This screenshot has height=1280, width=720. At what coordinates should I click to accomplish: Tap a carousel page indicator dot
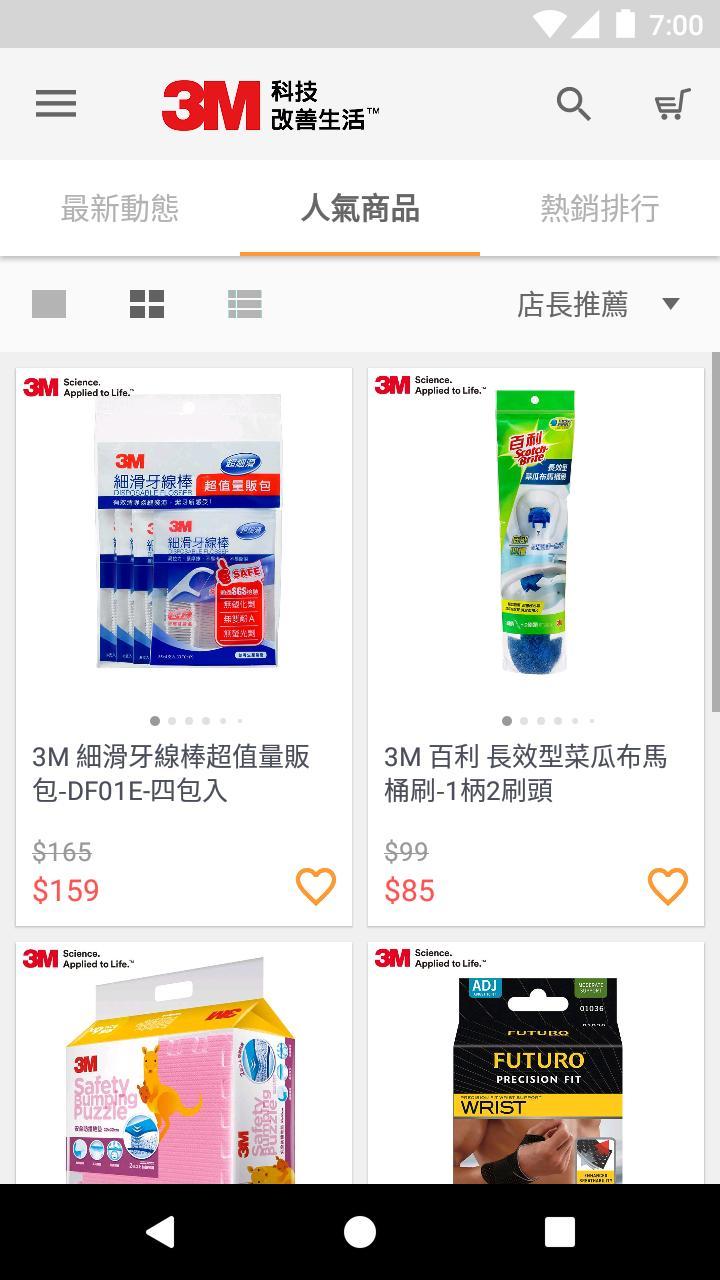point(155,719)
